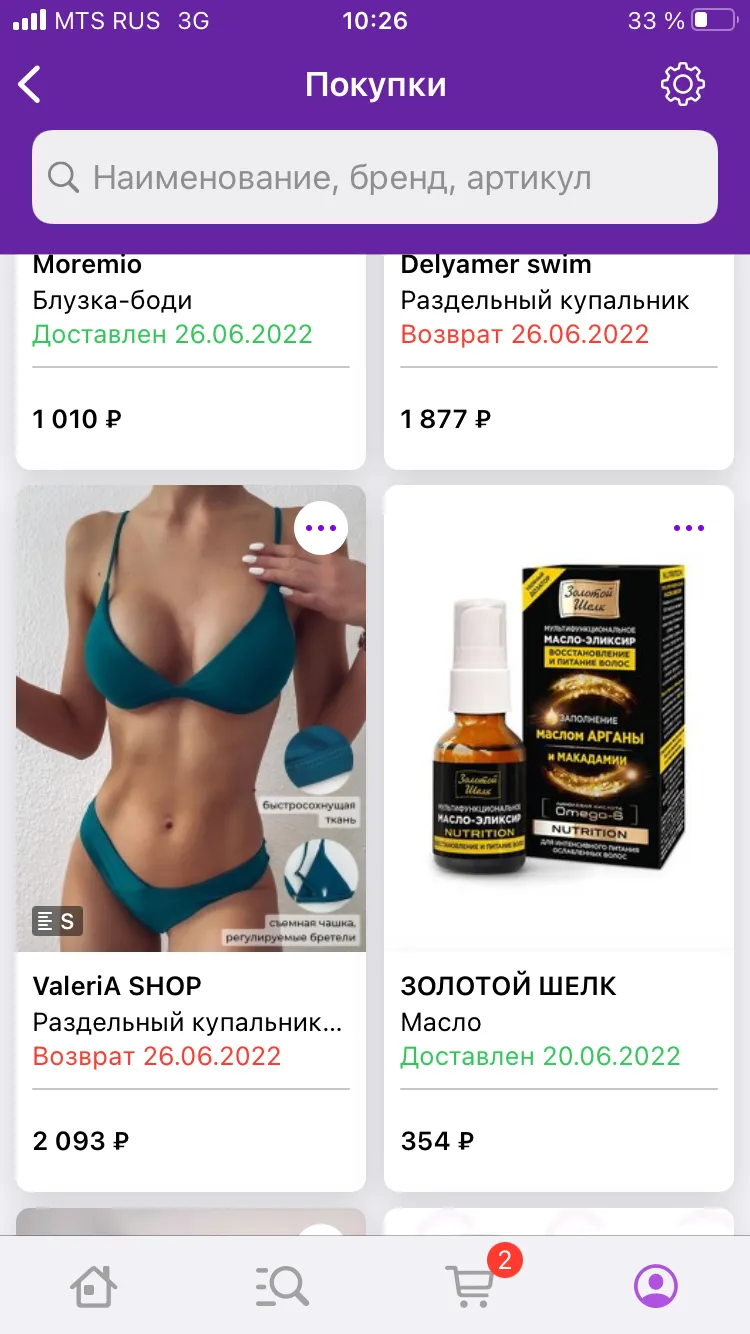This screenshot has height=1334, width=750.
Task: Open options menu on ValeriA SHOP card
Action: point(321,528)
